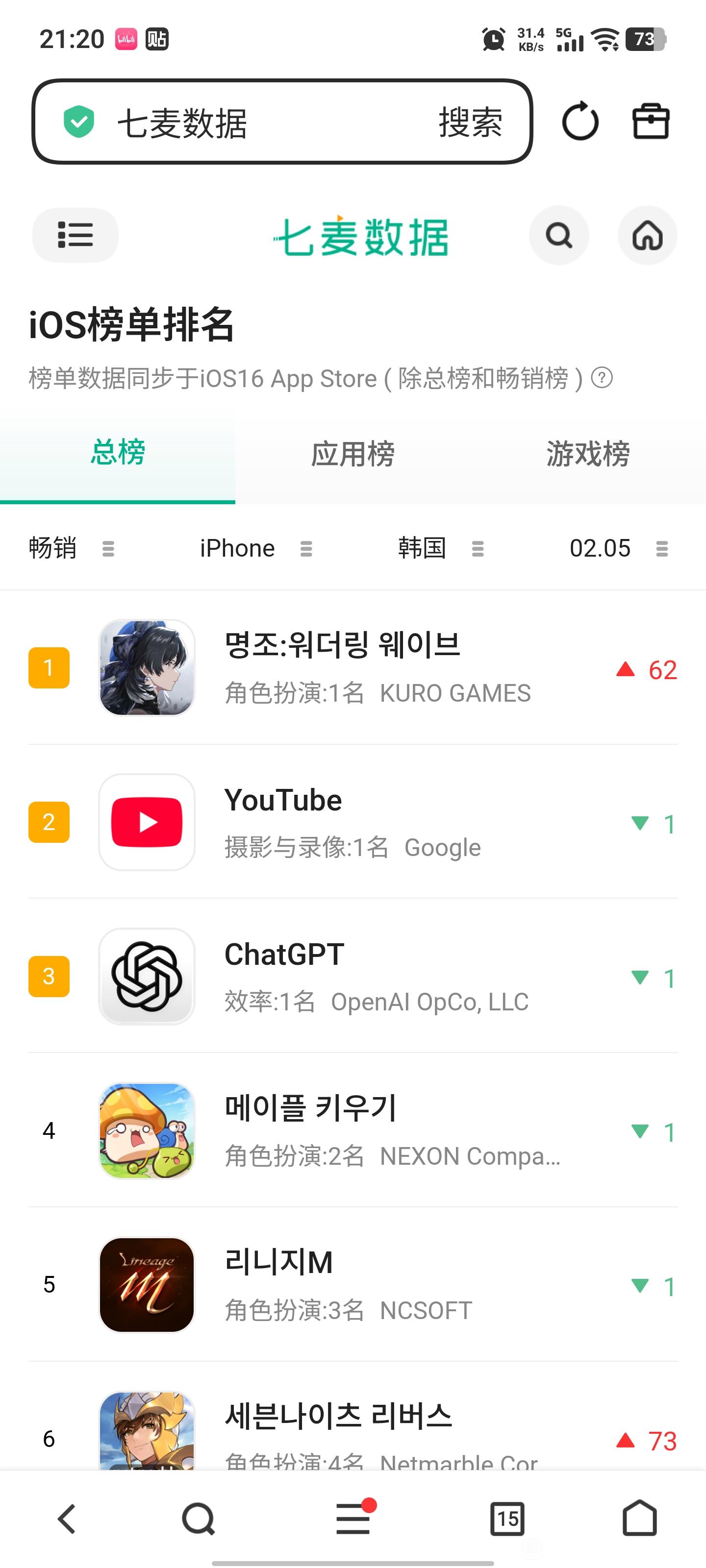The width and height of the screenshot is (706, 1568).
Task: Change the country from 韩国
Action: (x=440, y=548)
